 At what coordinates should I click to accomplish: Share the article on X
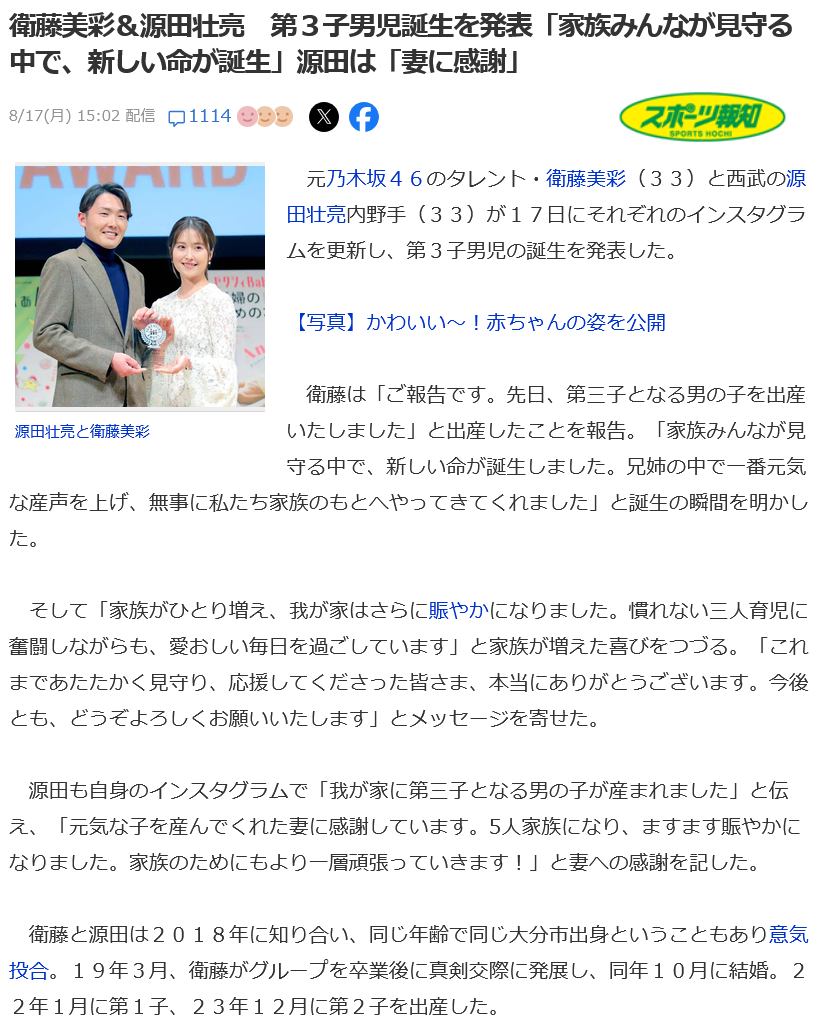[324, 117]
